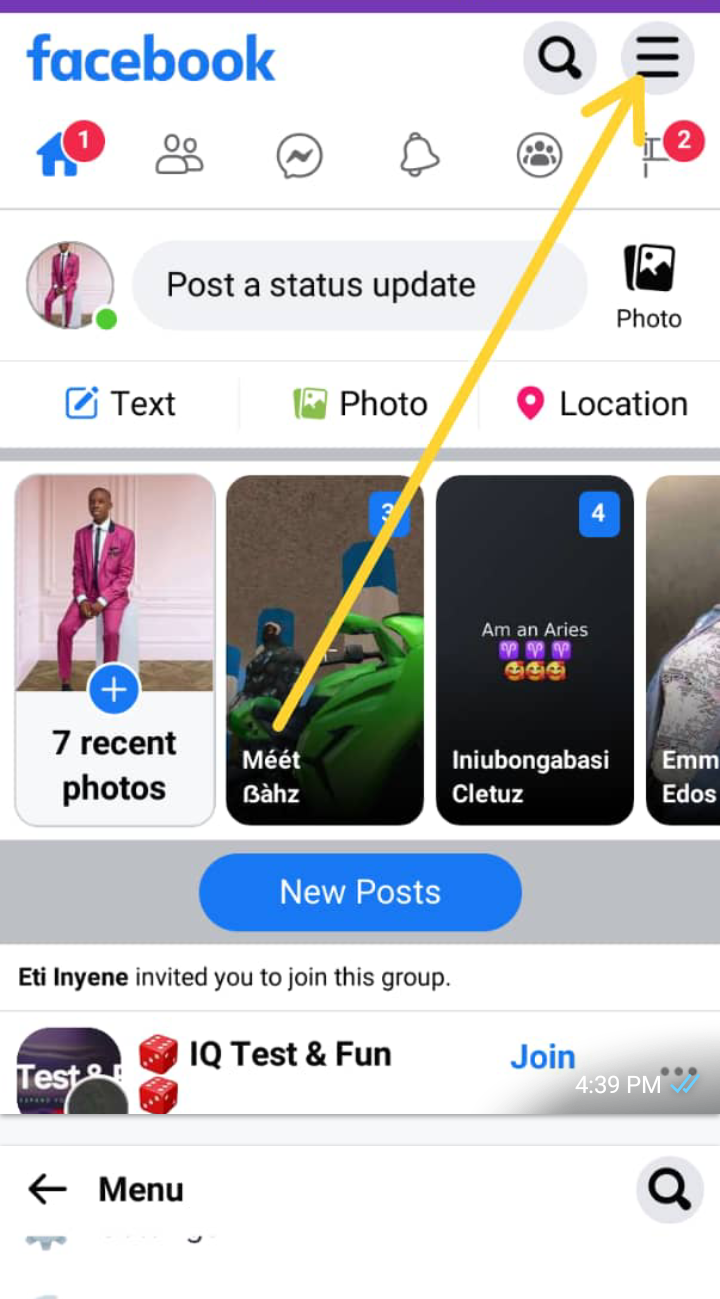Go back from the Menu screen

pos(47,1189)
